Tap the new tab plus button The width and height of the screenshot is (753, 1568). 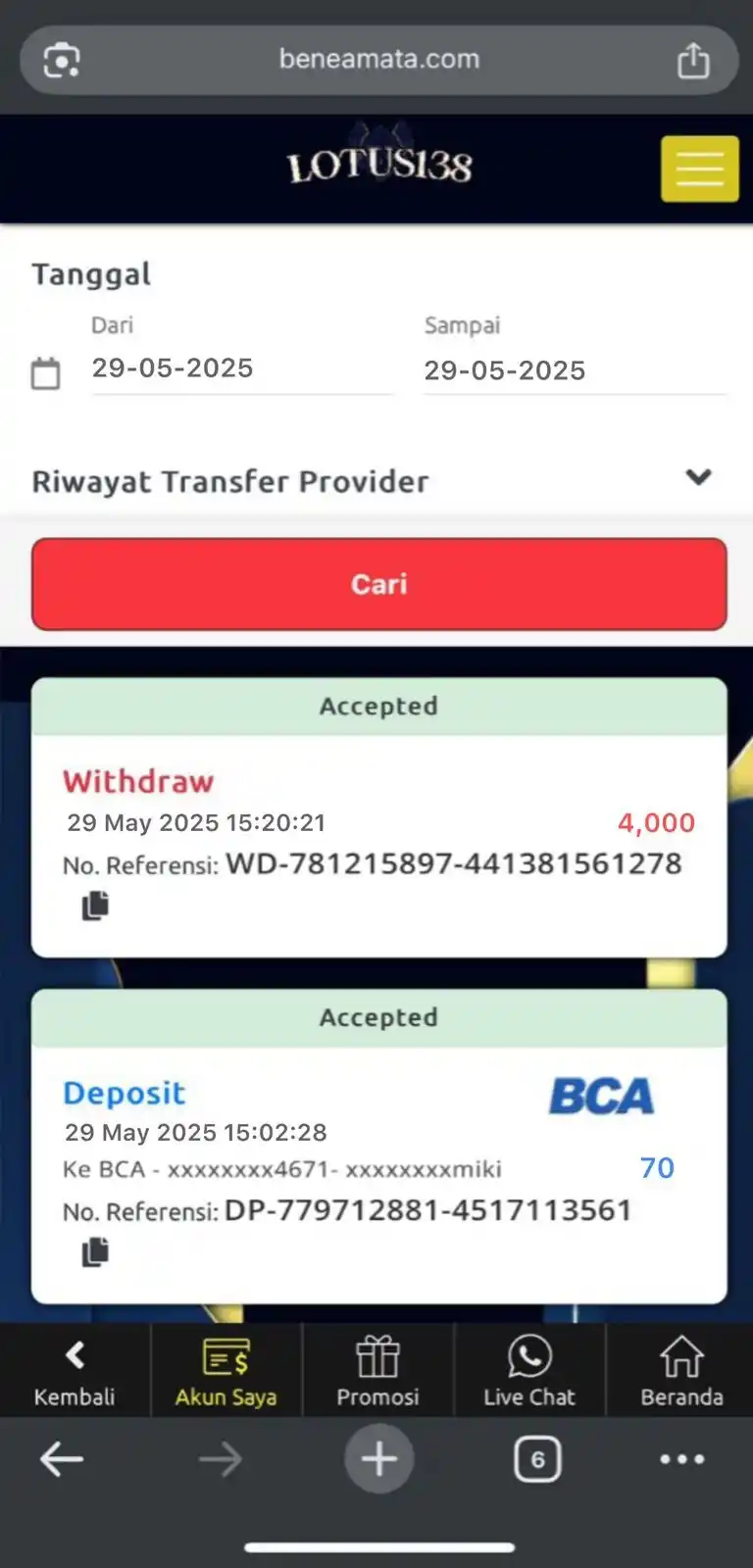pyautogui.click(x=378, y=1458)
